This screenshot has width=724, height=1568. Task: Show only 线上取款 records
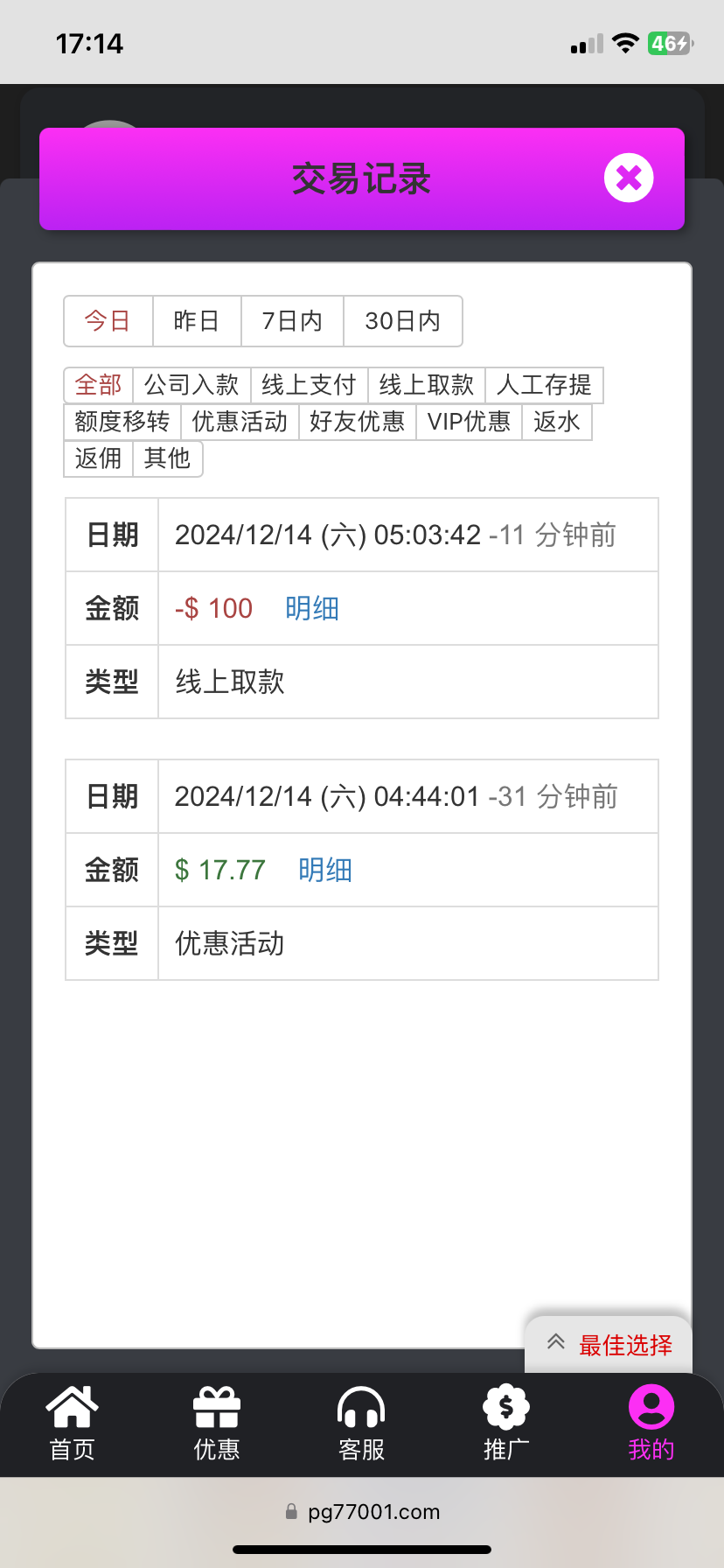(x=426, y=385)
